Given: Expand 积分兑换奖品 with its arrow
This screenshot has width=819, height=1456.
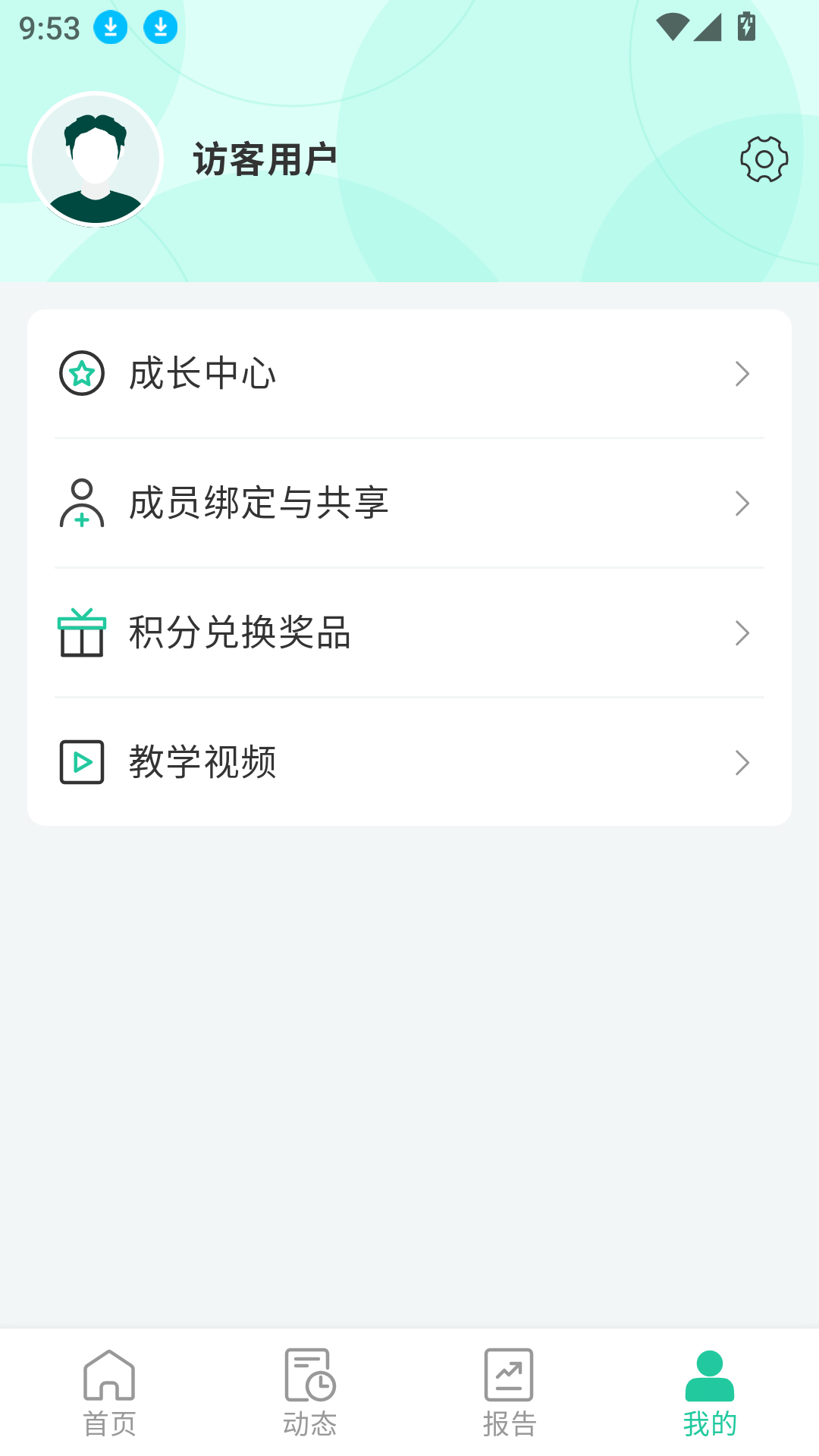Looking at the screenshot, I should click(742, 632).
